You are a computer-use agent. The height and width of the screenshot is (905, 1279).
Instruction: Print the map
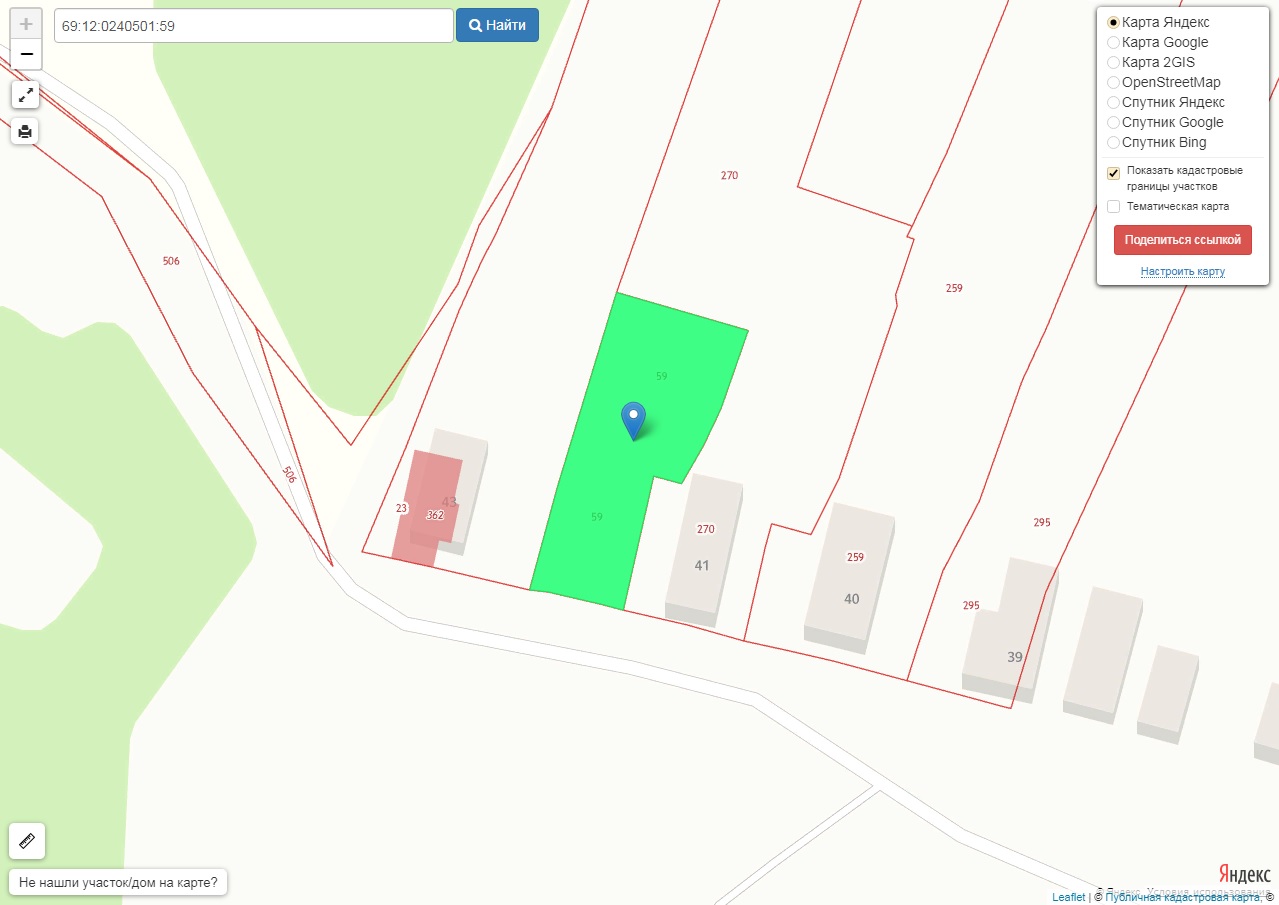[x=25, y=131]
